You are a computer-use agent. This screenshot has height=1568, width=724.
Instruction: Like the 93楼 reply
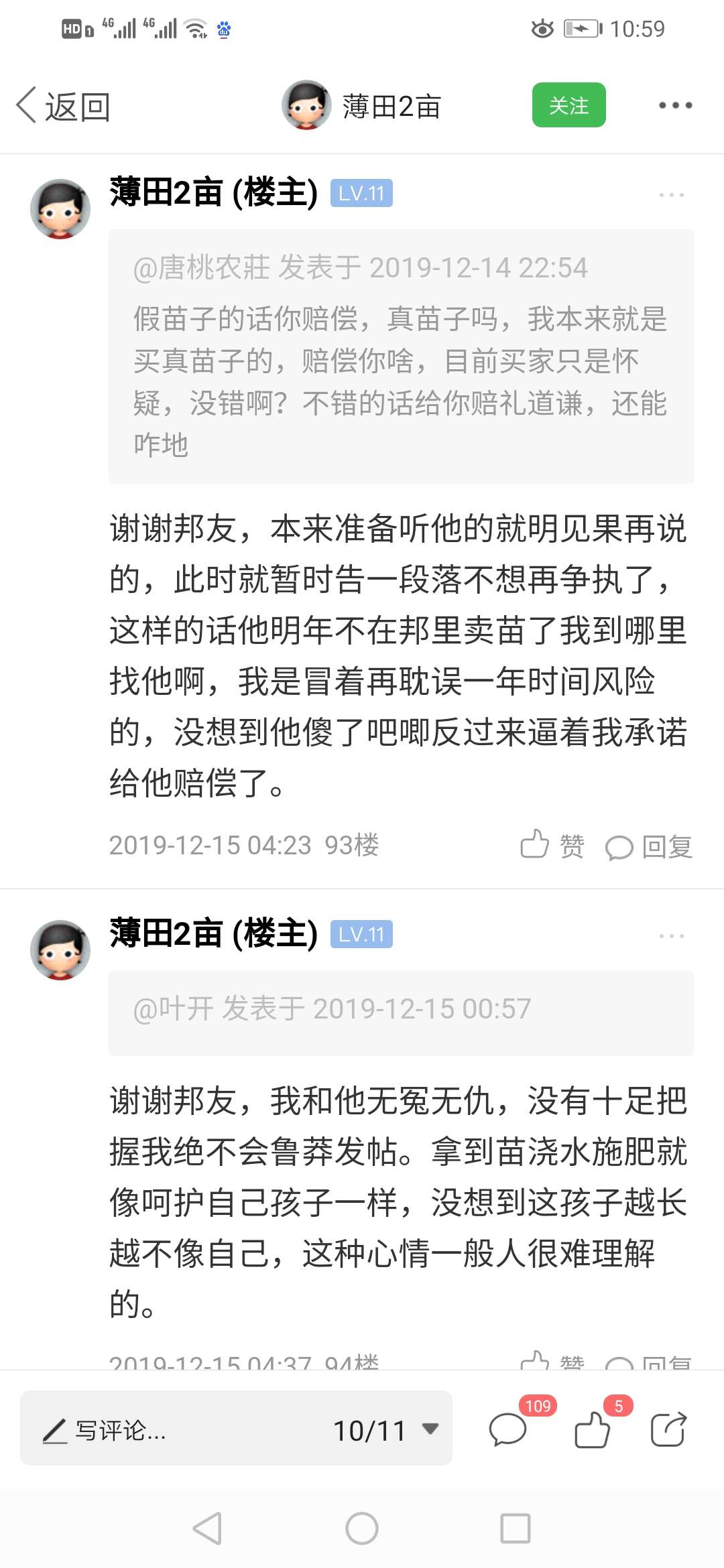coord(552,846)
